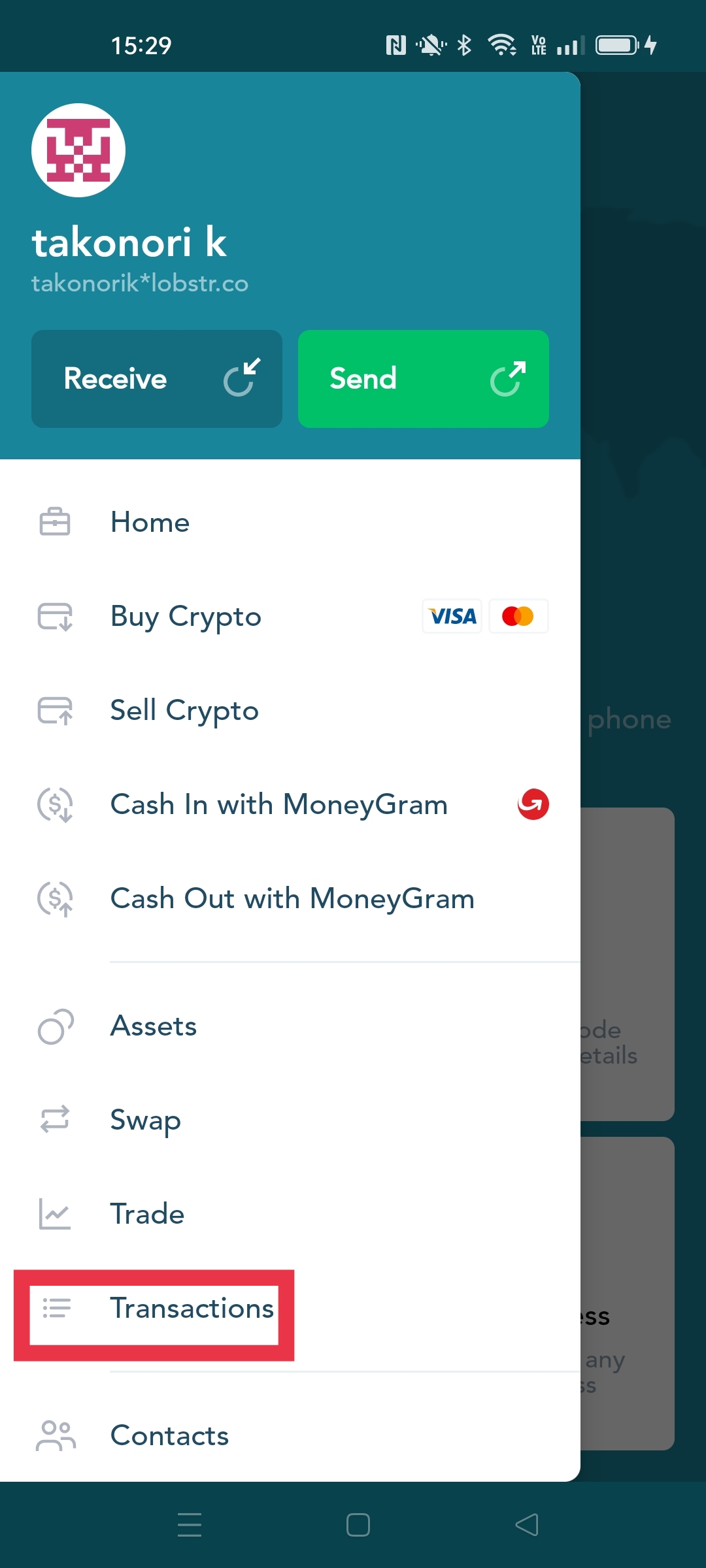
Task: Select the Trade graph icon
Action: tap(55, 1214)
